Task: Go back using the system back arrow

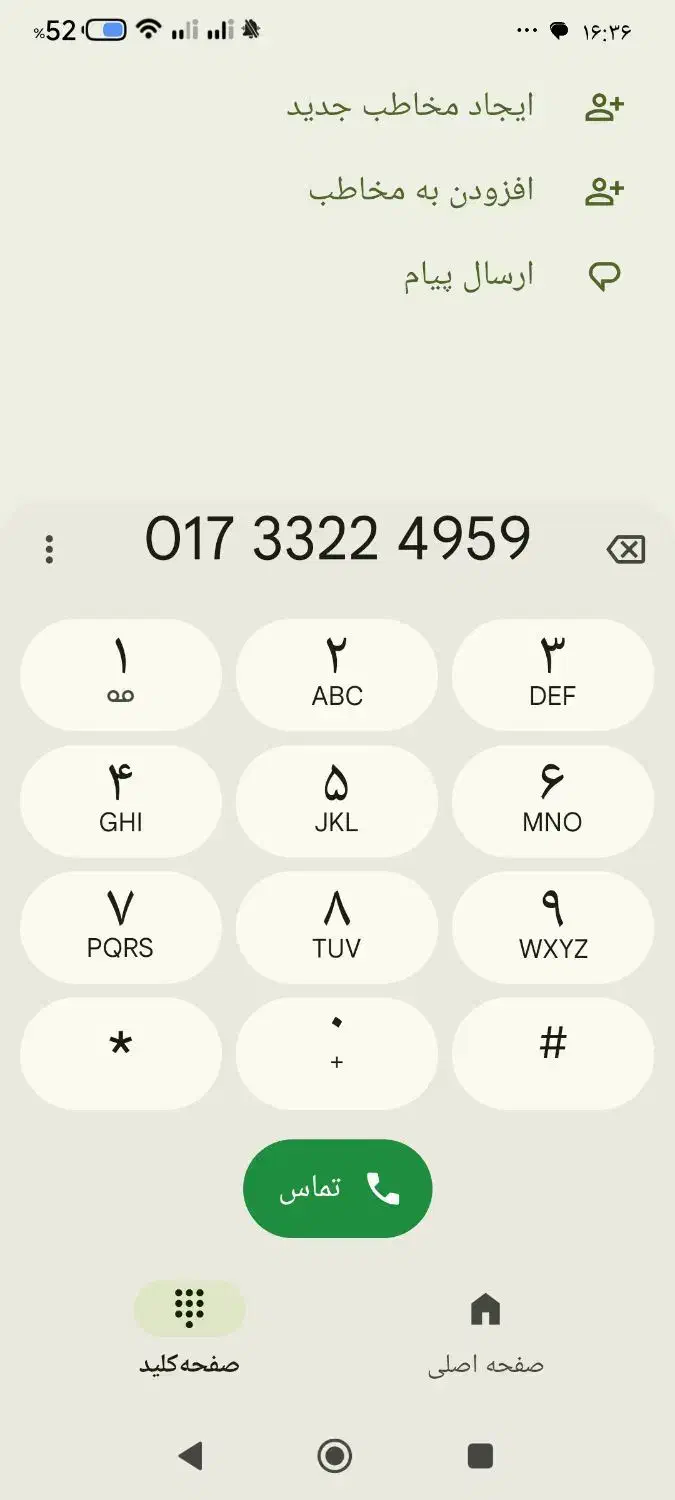Action: click(x=190, y=1456)
